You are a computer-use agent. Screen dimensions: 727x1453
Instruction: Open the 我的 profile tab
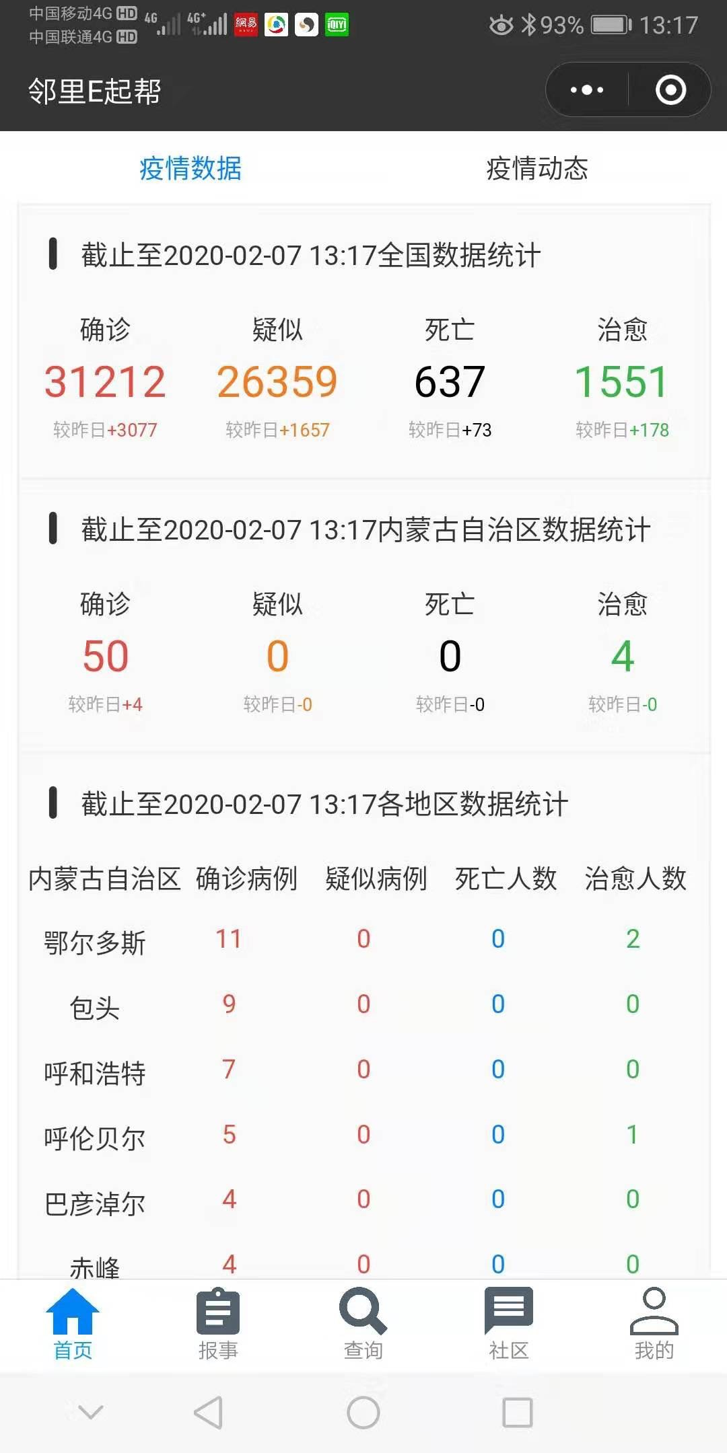654,1324
